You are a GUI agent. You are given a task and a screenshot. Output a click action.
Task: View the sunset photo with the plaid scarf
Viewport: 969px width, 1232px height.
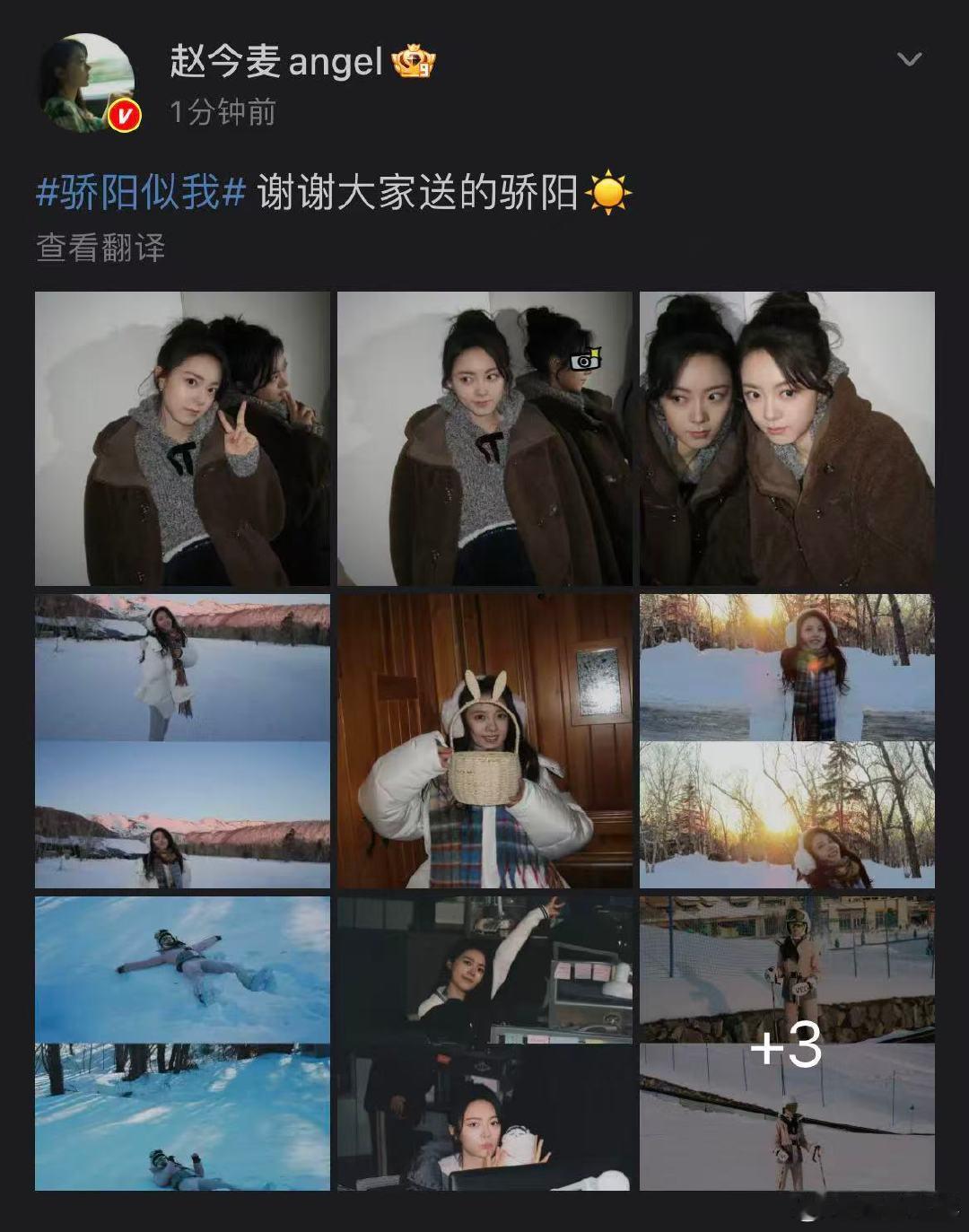[x=787, y=668]
